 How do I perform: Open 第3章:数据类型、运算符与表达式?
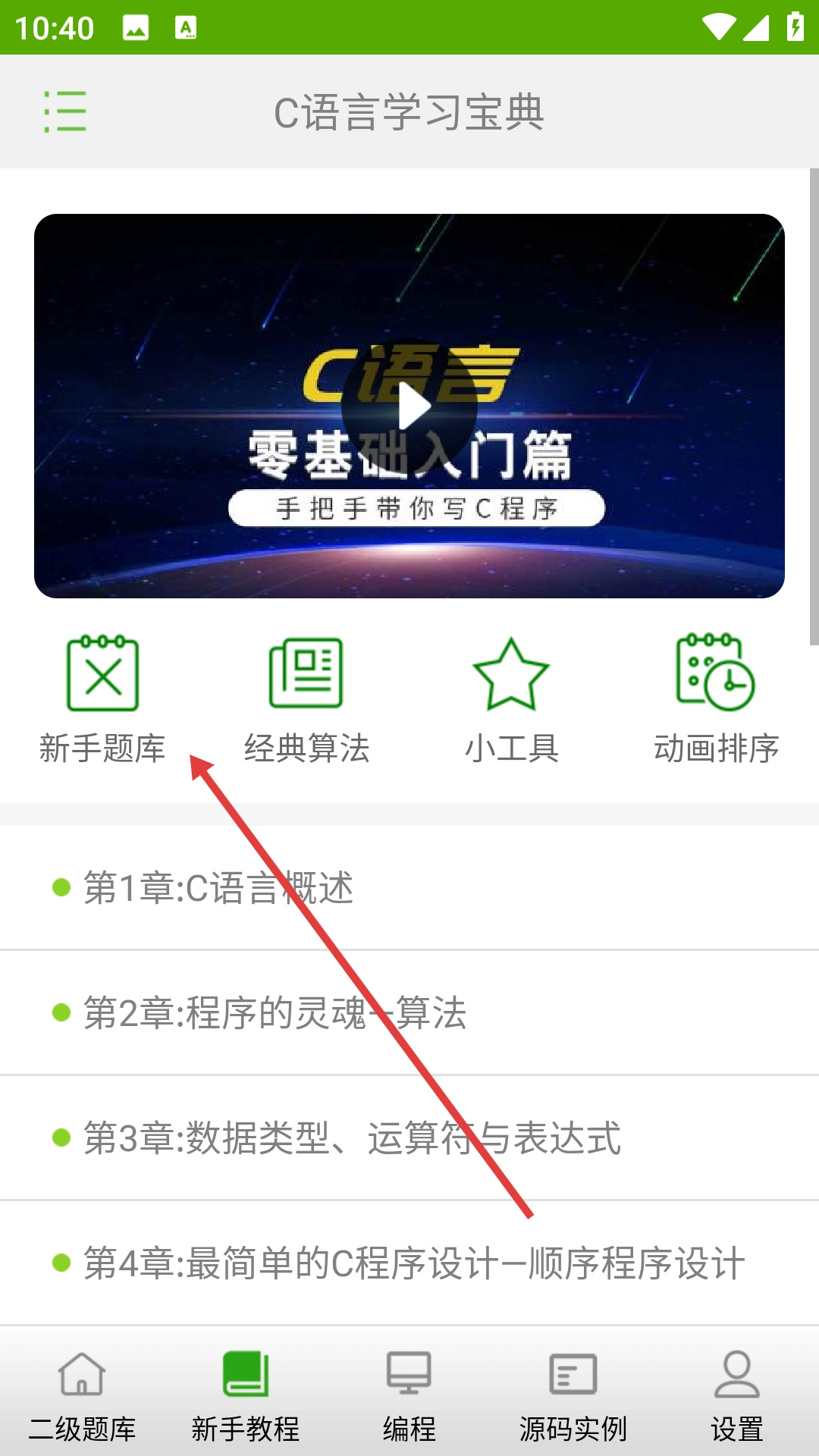[352, 1138]
